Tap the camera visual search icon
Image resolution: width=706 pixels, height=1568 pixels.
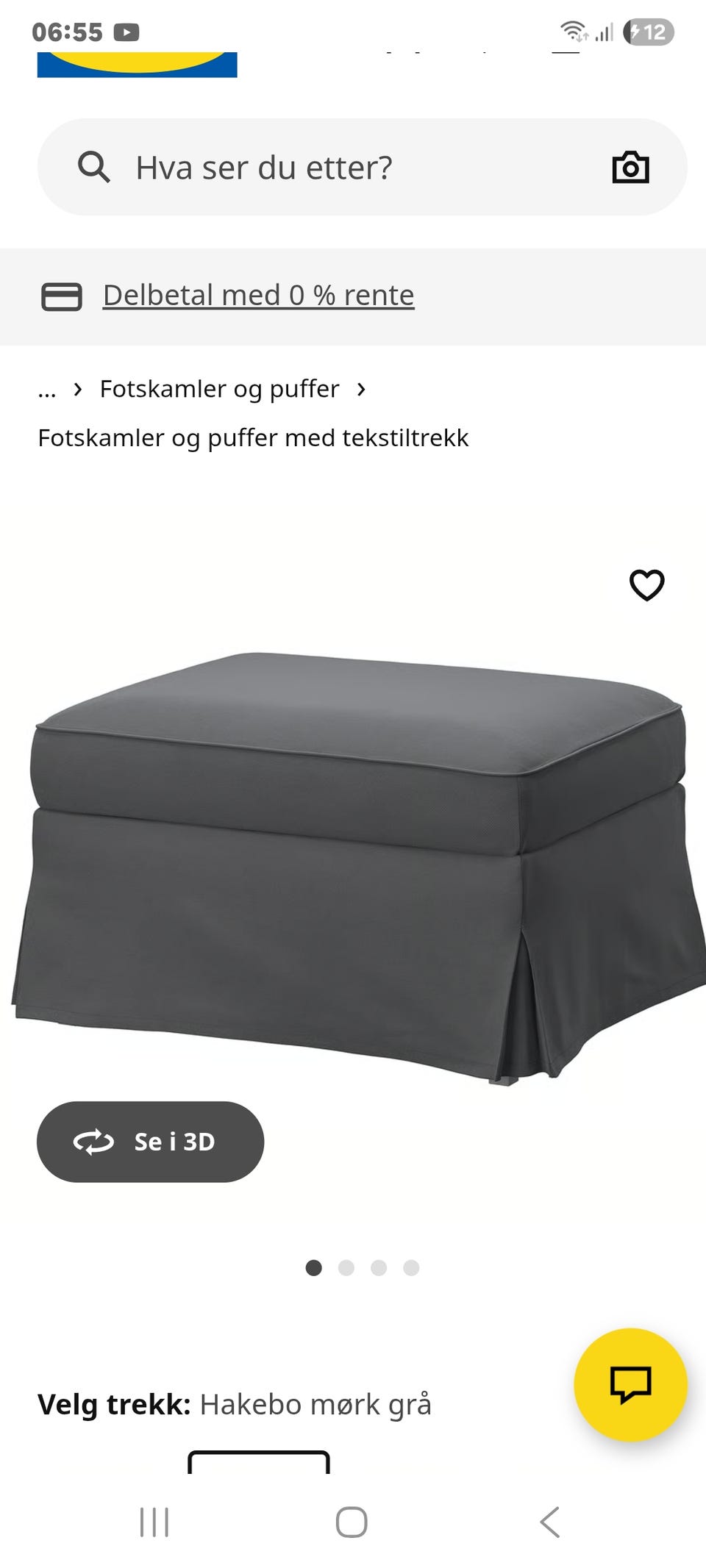pos(630,166)
